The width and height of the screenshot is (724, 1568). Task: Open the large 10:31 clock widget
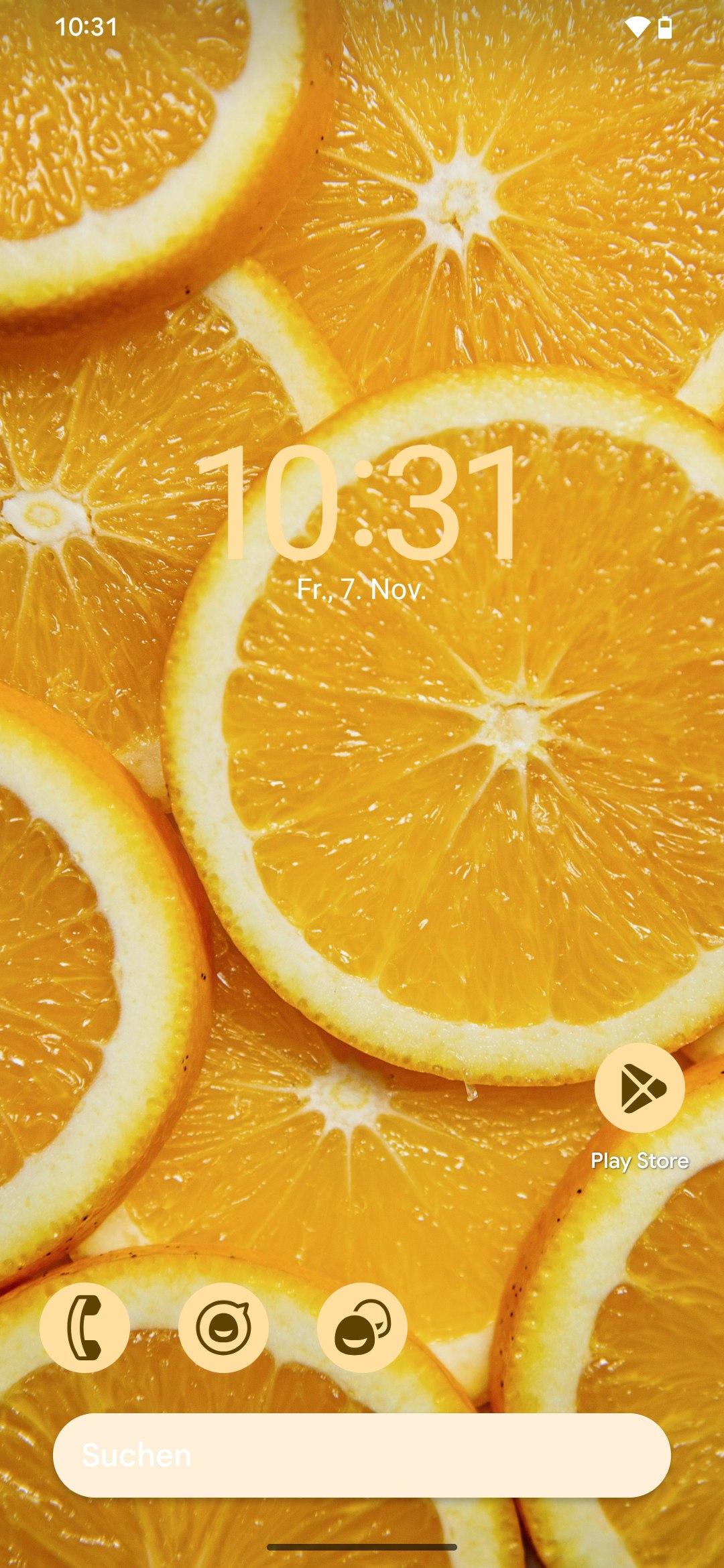click(x=358, y=503)
